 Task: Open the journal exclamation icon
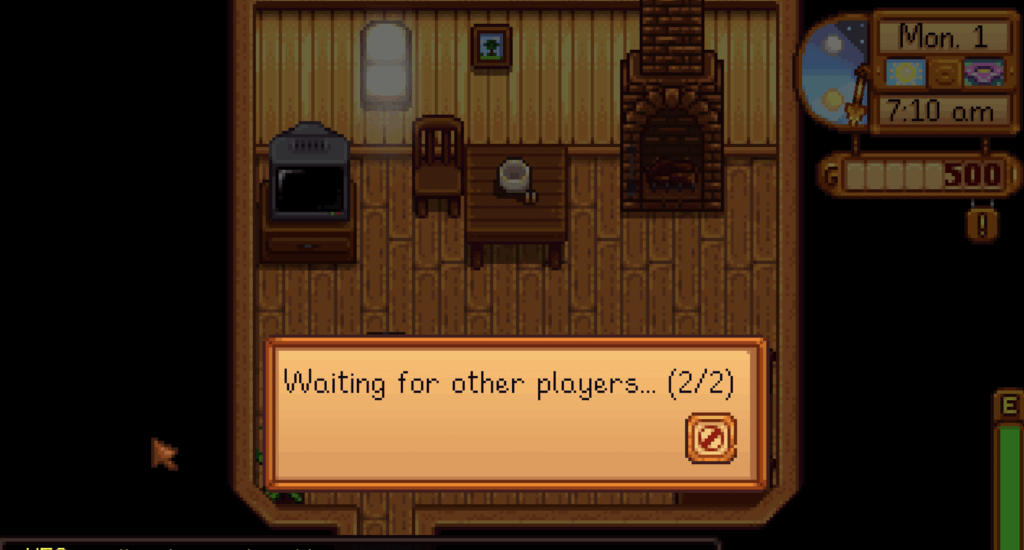click(x=982, y=222)
